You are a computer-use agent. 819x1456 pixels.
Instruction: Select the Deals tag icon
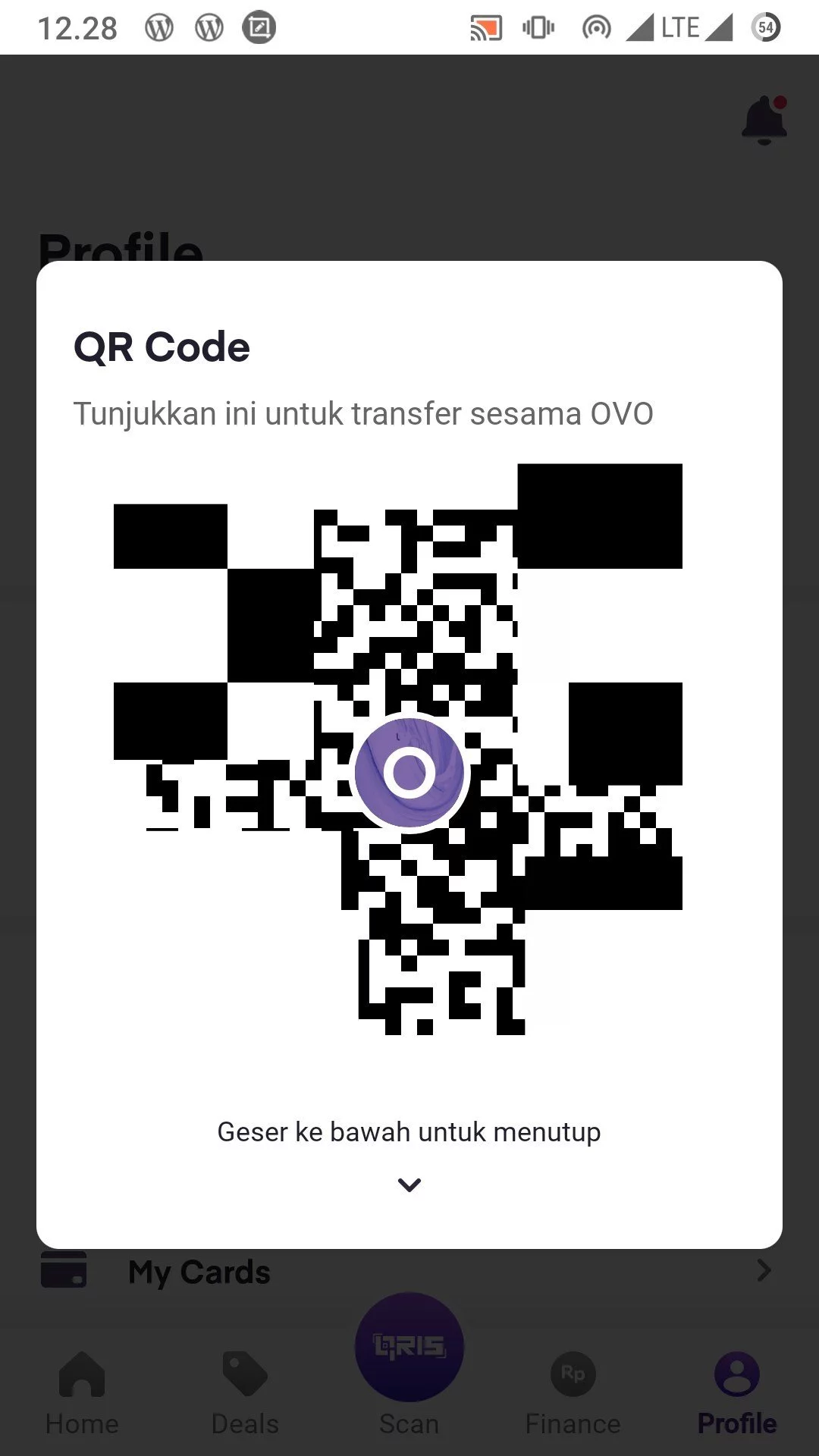(x=245, y=1375)
